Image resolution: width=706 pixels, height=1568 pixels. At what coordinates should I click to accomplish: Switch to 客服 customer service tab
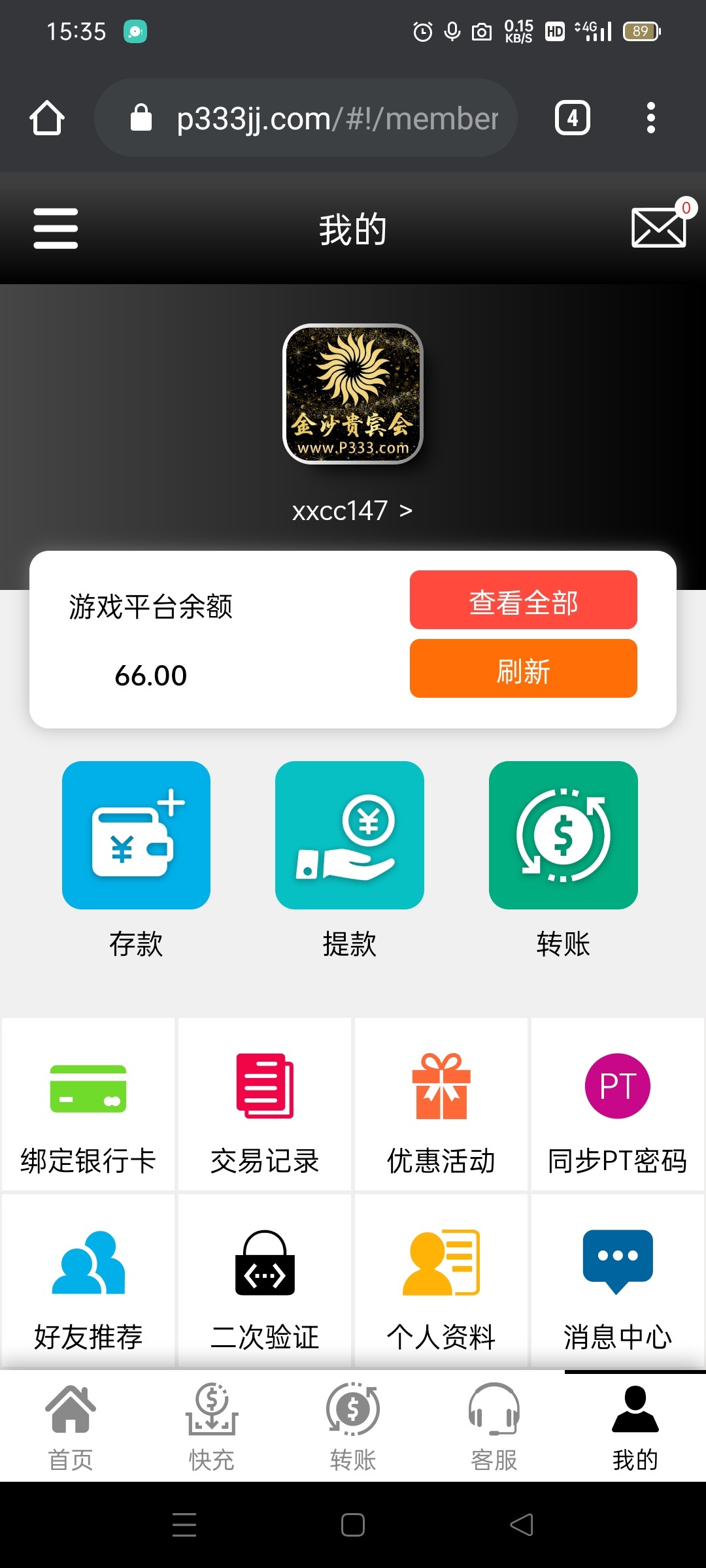point(494,1424)
